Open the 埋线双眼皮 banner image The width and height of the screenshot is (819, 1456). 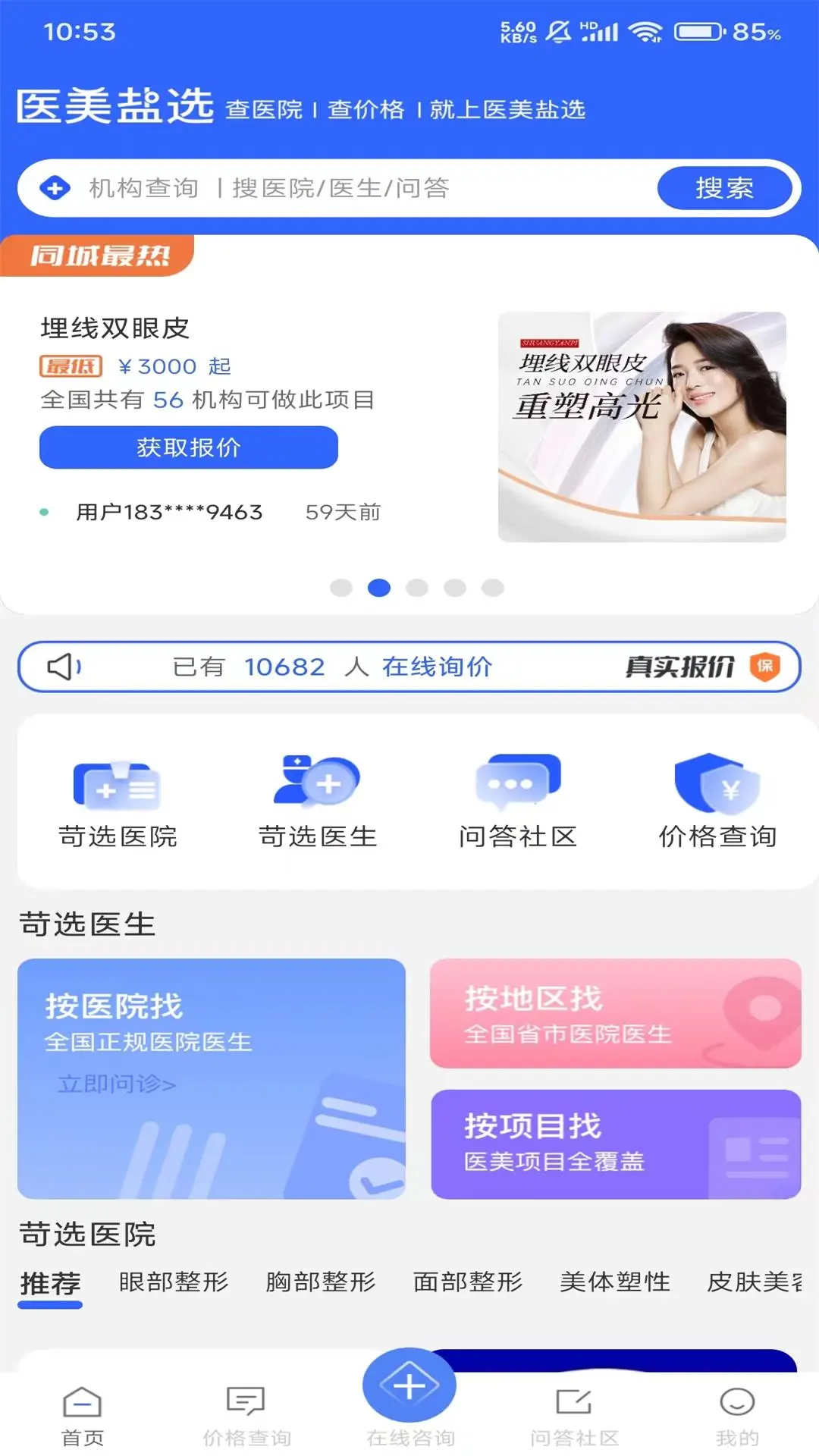click(x=642, y=426)
